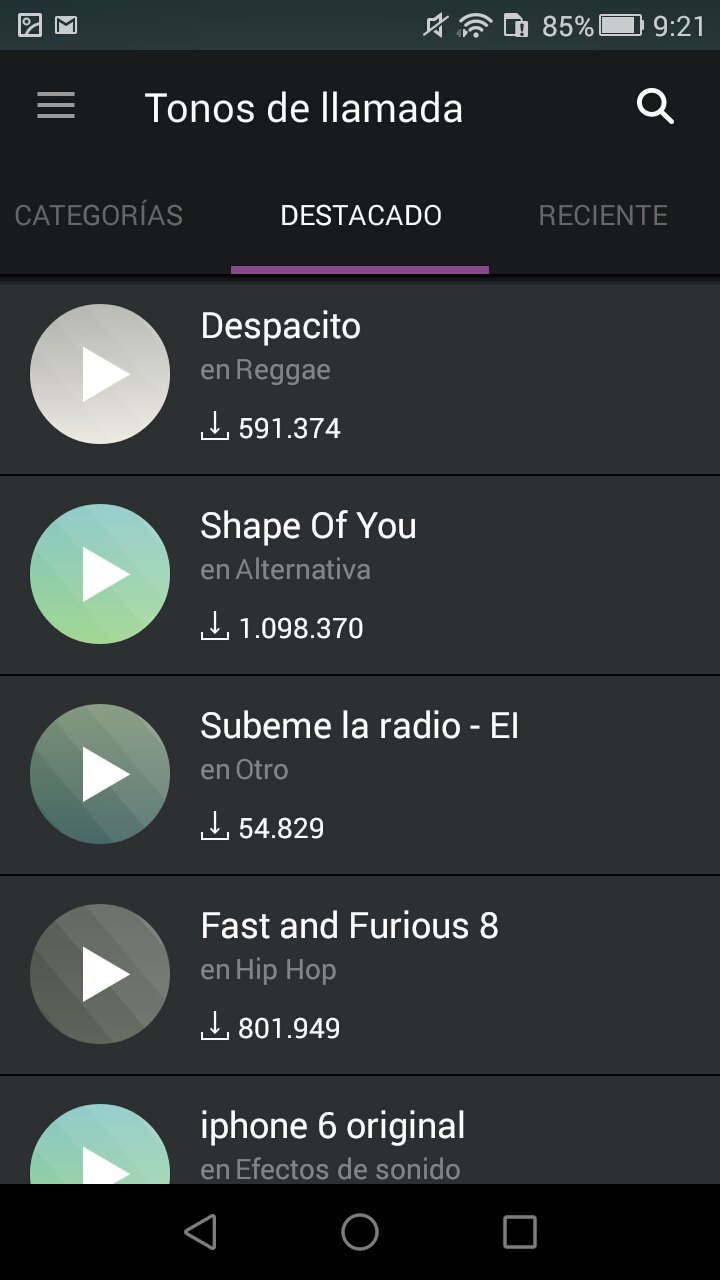Tap the download icon next to Despacito
The width and height of the screenshot is (720, 1280).
click(x=215, y=427)
